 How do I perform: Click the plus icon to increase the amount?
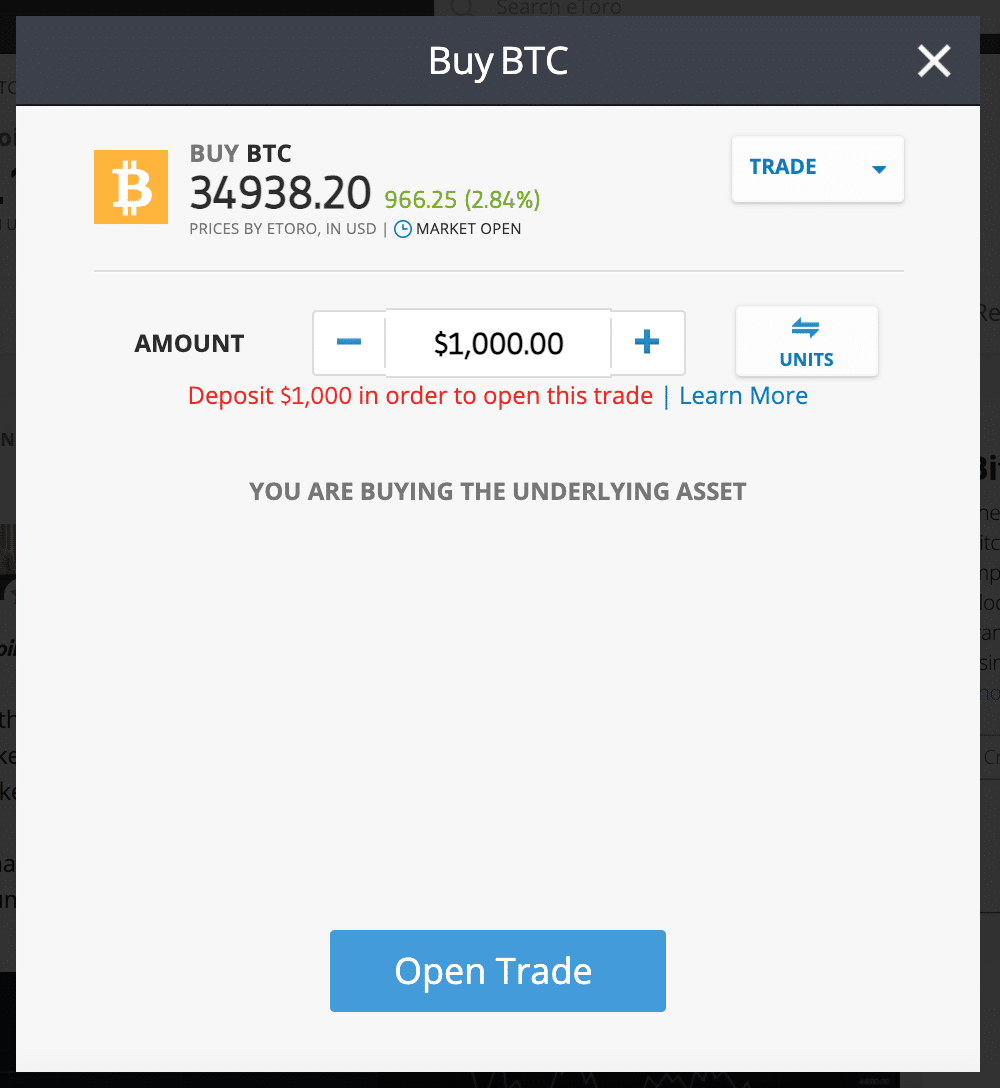[648, 342]
